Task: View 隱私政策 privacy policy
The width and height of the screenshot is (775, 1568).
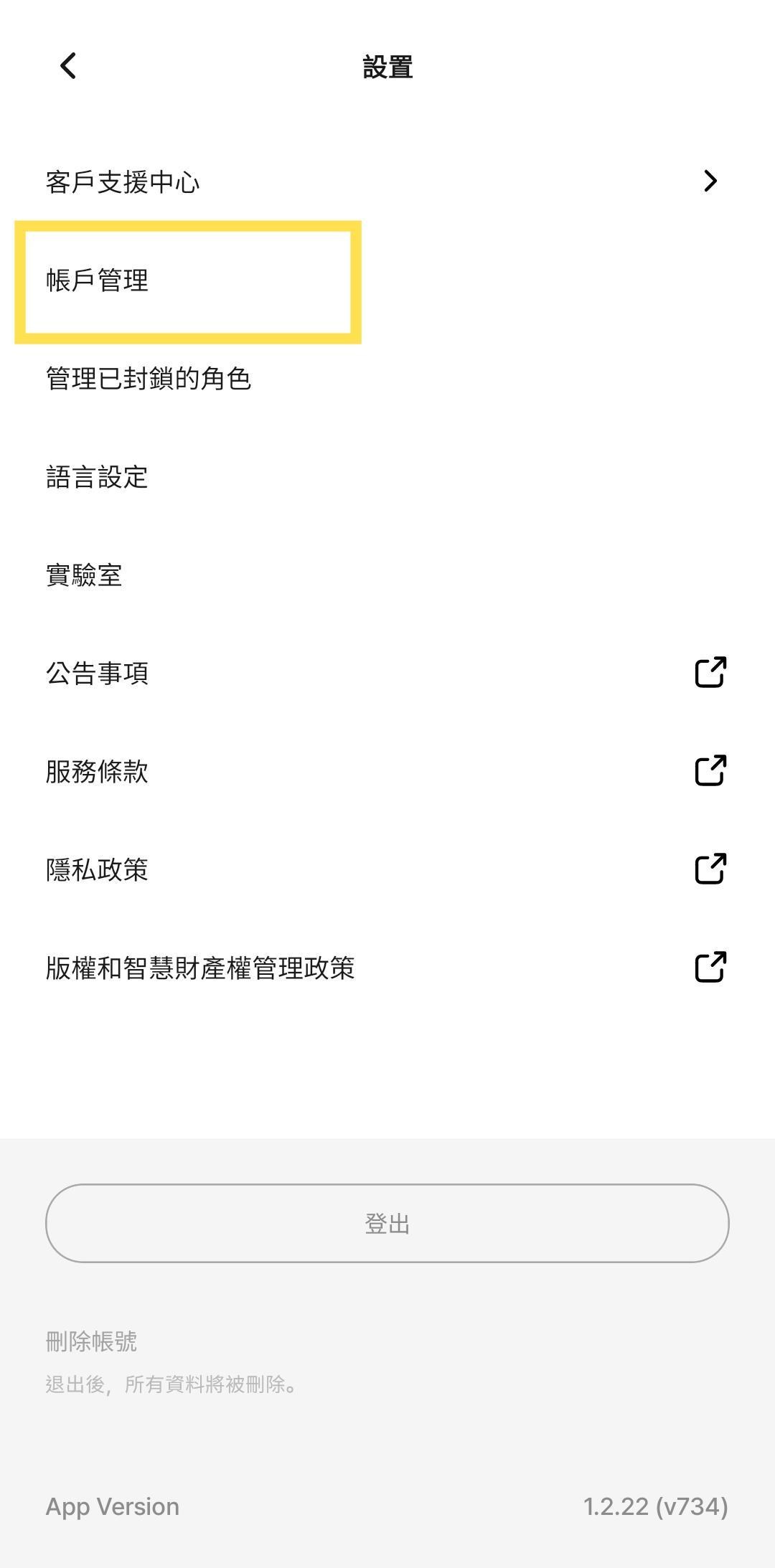Action: pos(387,869)
